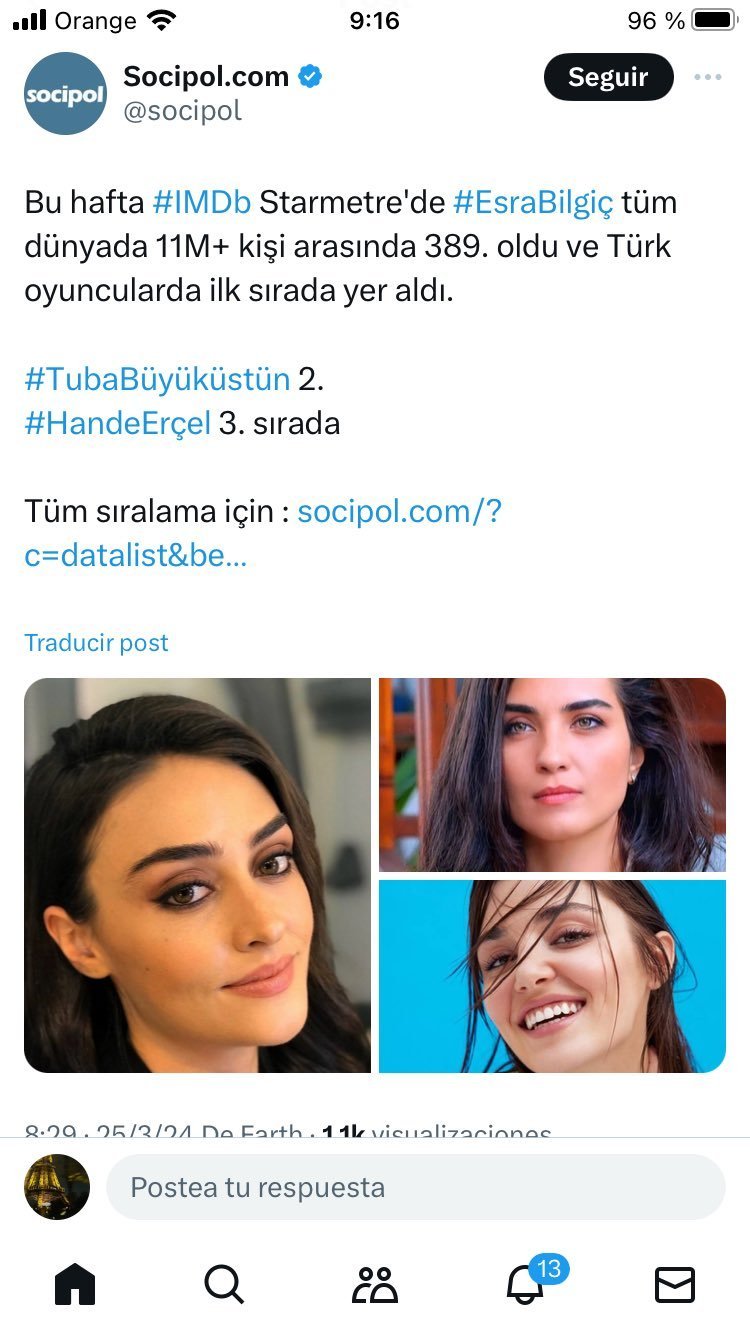Go to the Home tab
Image resolution: width=750 pixels, height=1334 pixels.
tap(75, 1284)
